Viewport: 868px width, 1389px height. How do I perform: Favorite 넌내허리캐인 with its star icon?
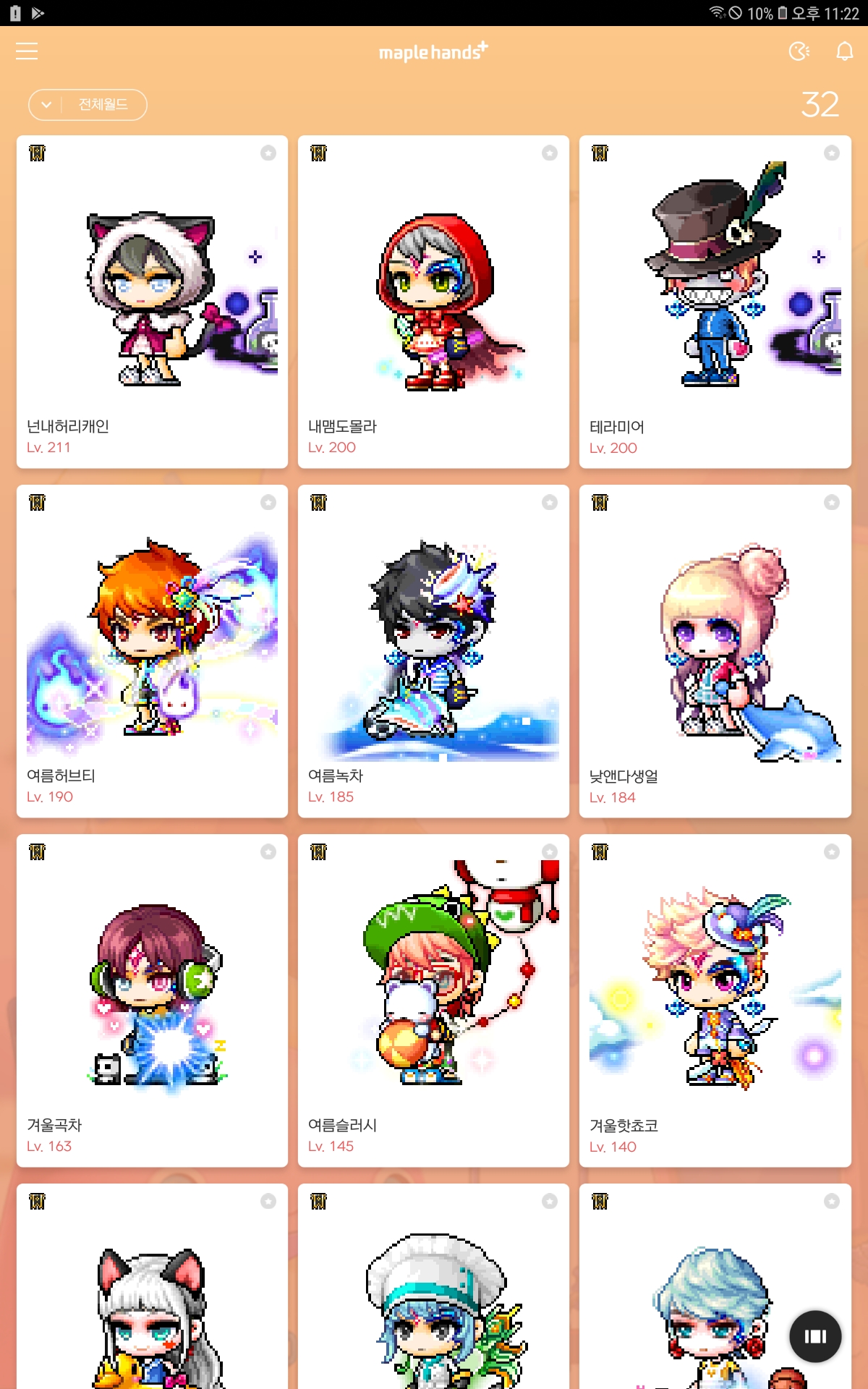pyautogui.click(x=268, y=153)
